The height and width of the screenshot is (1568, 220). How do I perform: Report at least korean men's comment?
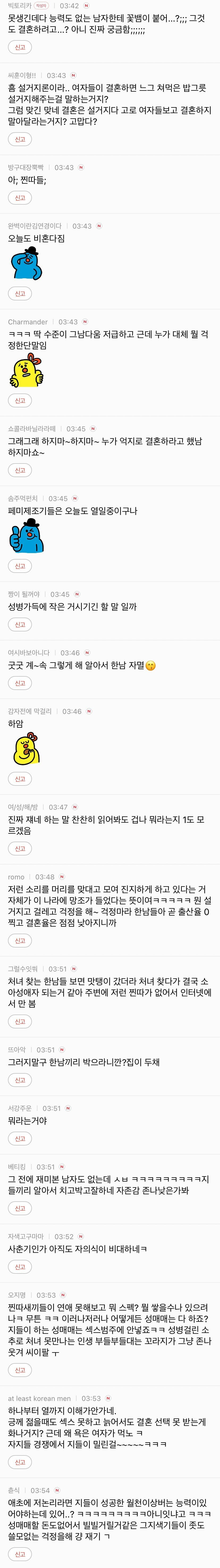coord(20,1462)
